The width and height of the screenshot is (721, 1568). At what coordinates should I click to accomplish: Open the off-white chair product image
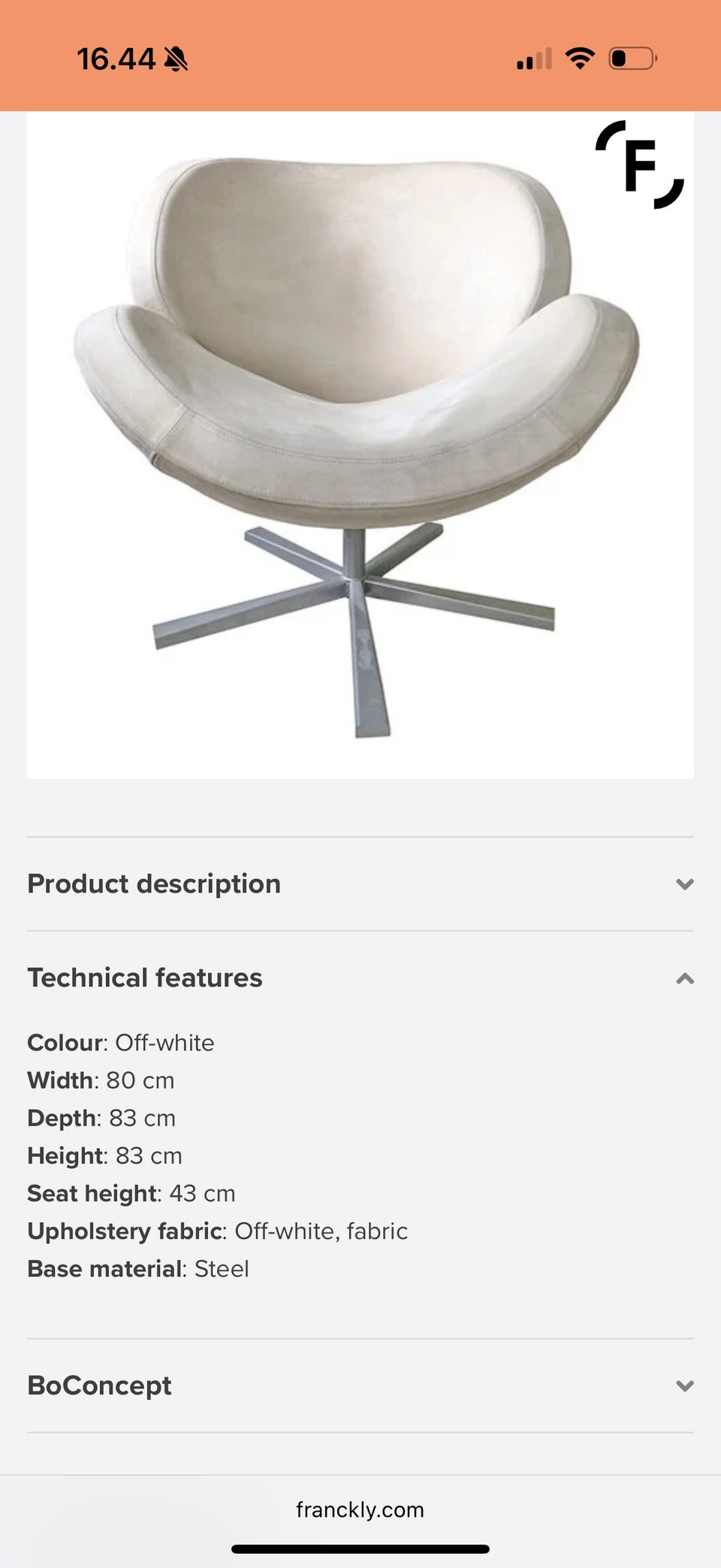(x=359, y=443)
